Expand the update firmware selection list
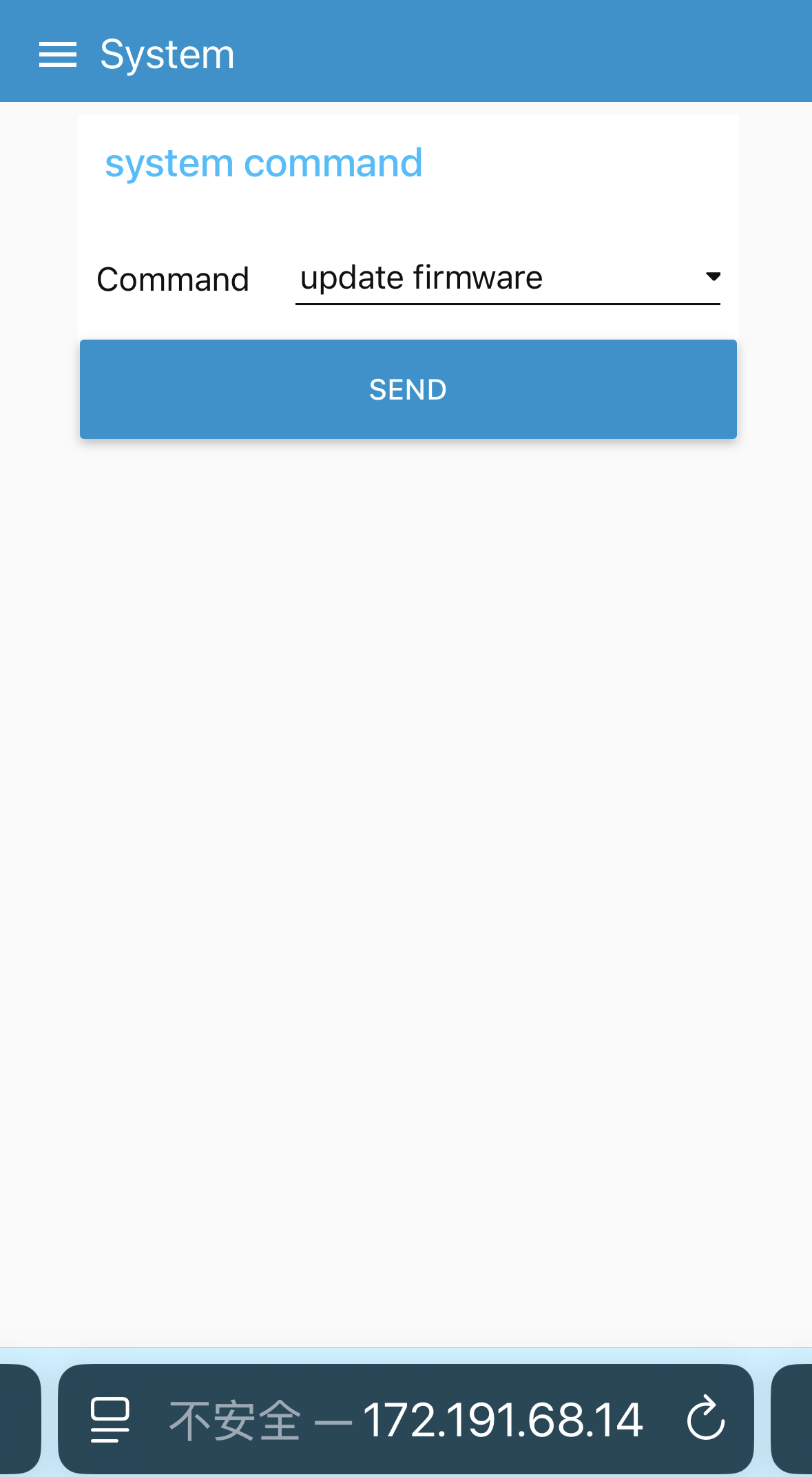This screenshot has width=812, height=1477. click(508, 278)
